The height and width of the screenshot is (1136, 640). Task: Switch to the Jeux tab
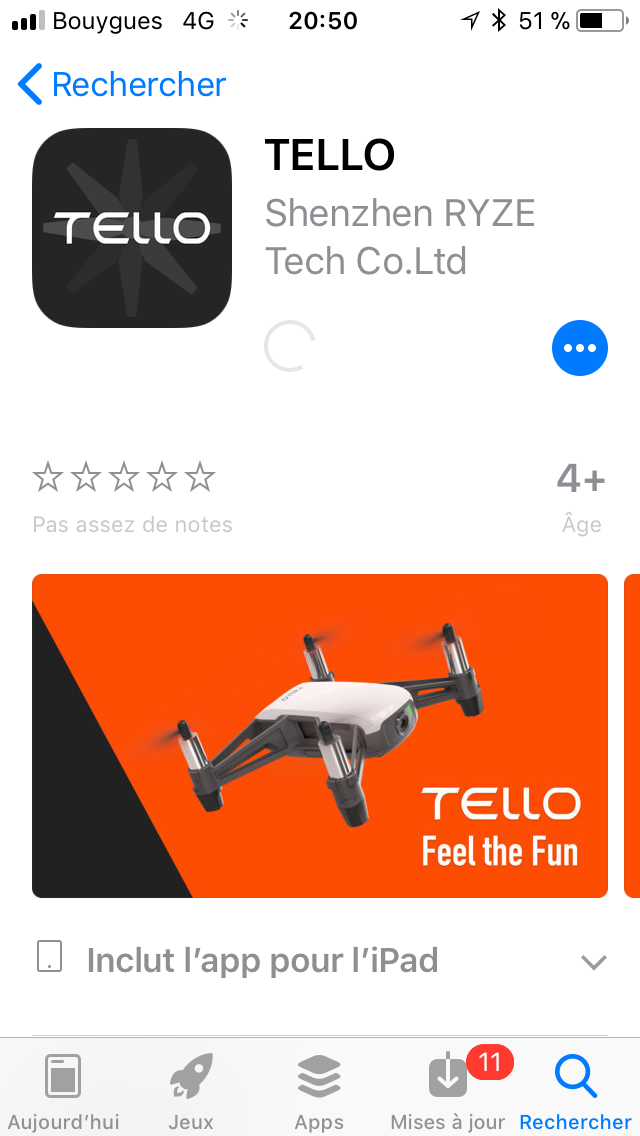tap(191, 1091)
